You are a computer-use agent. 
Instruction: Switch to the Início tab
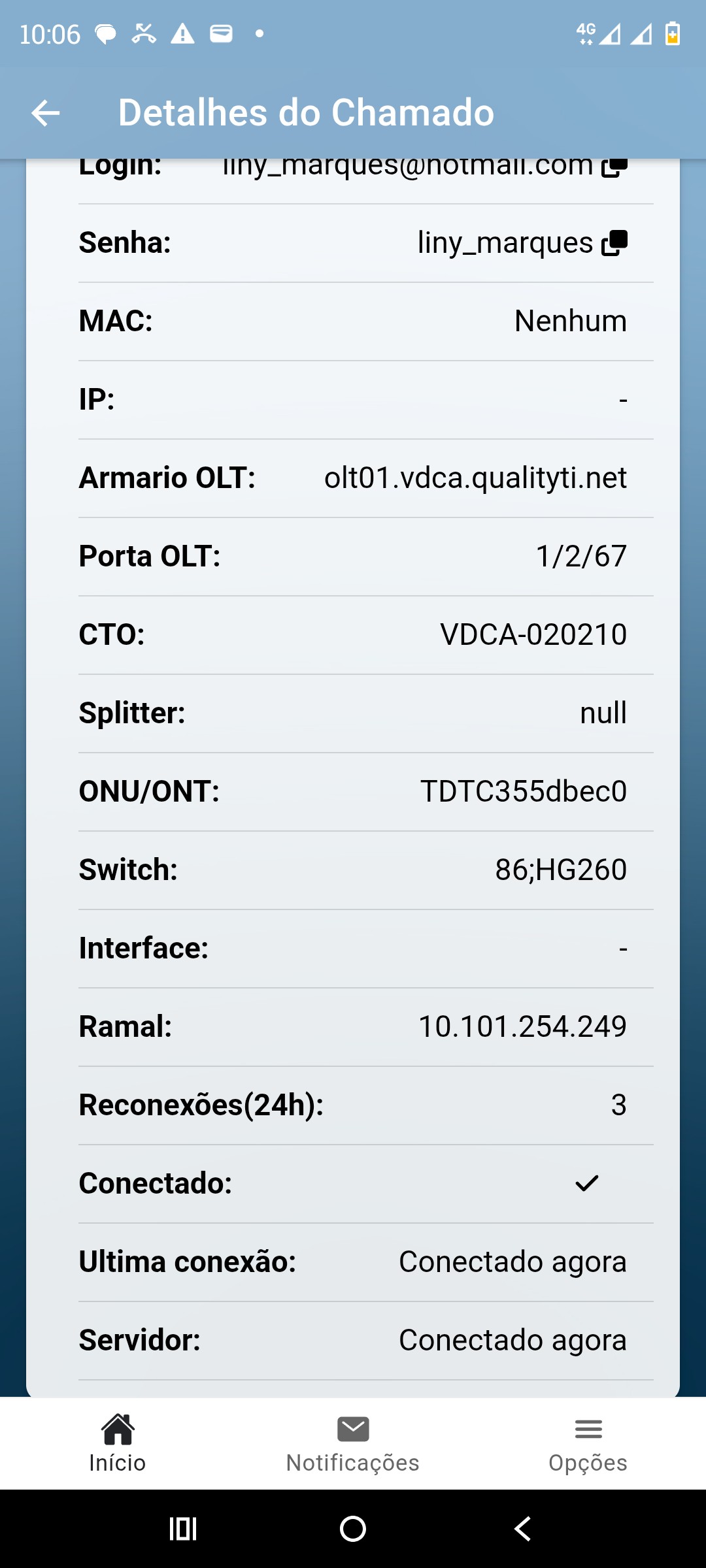click(118, 1444)
